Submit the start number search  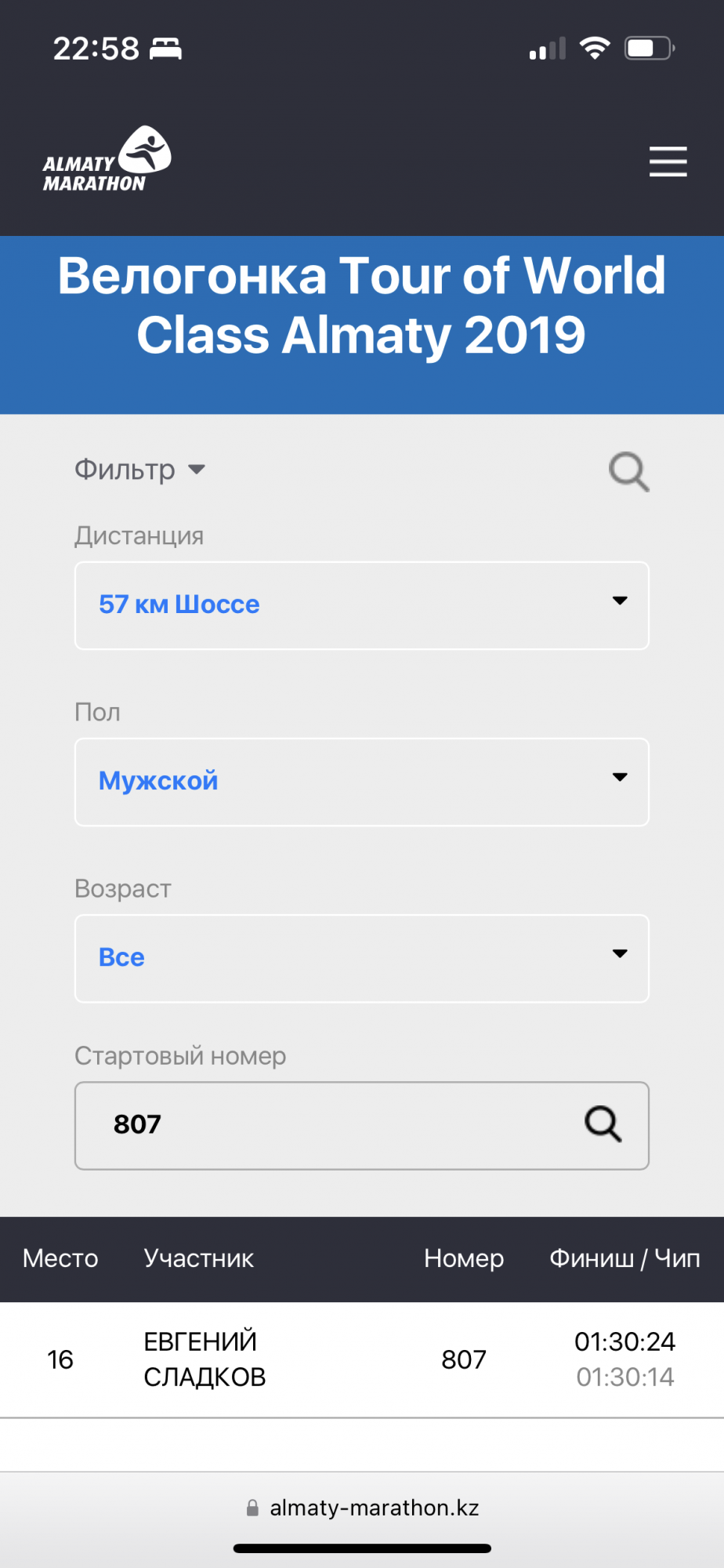[x=603, y=1124]
